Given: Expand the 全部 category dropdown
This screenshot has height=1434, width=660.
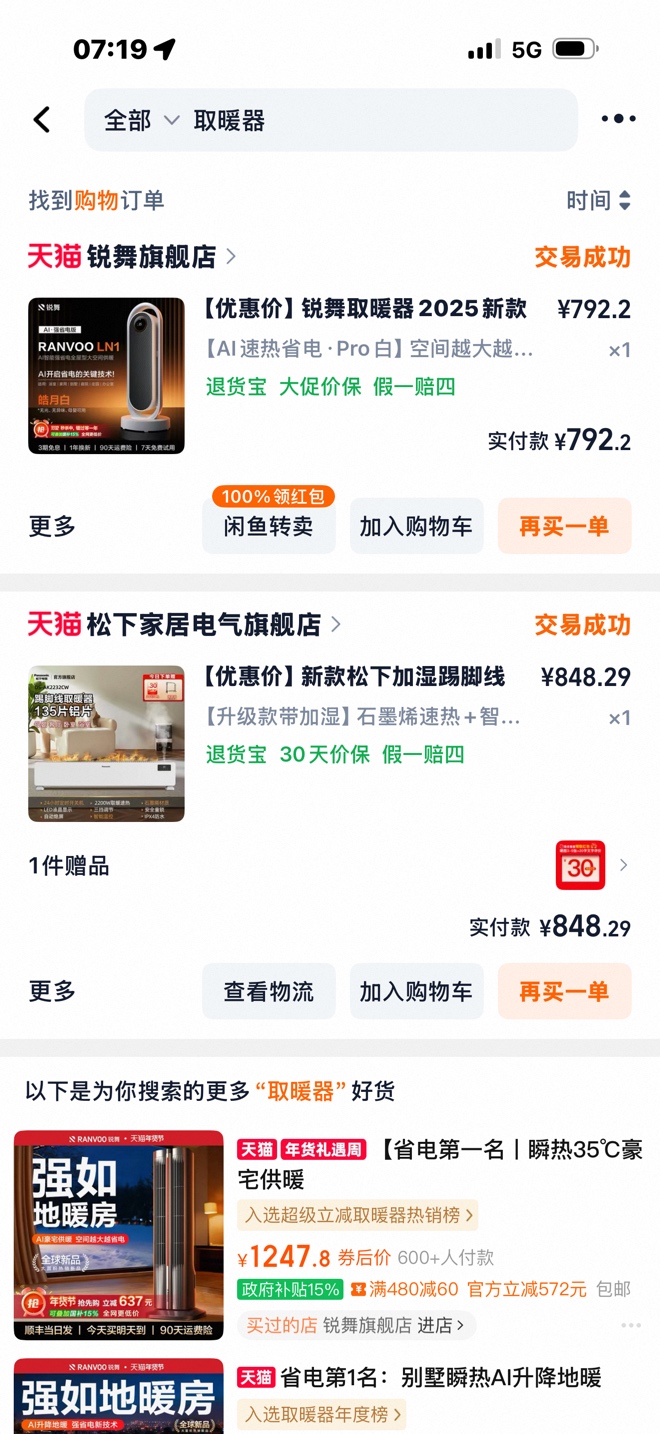Looking at the screenshot, I should click(x=141, y=121).
